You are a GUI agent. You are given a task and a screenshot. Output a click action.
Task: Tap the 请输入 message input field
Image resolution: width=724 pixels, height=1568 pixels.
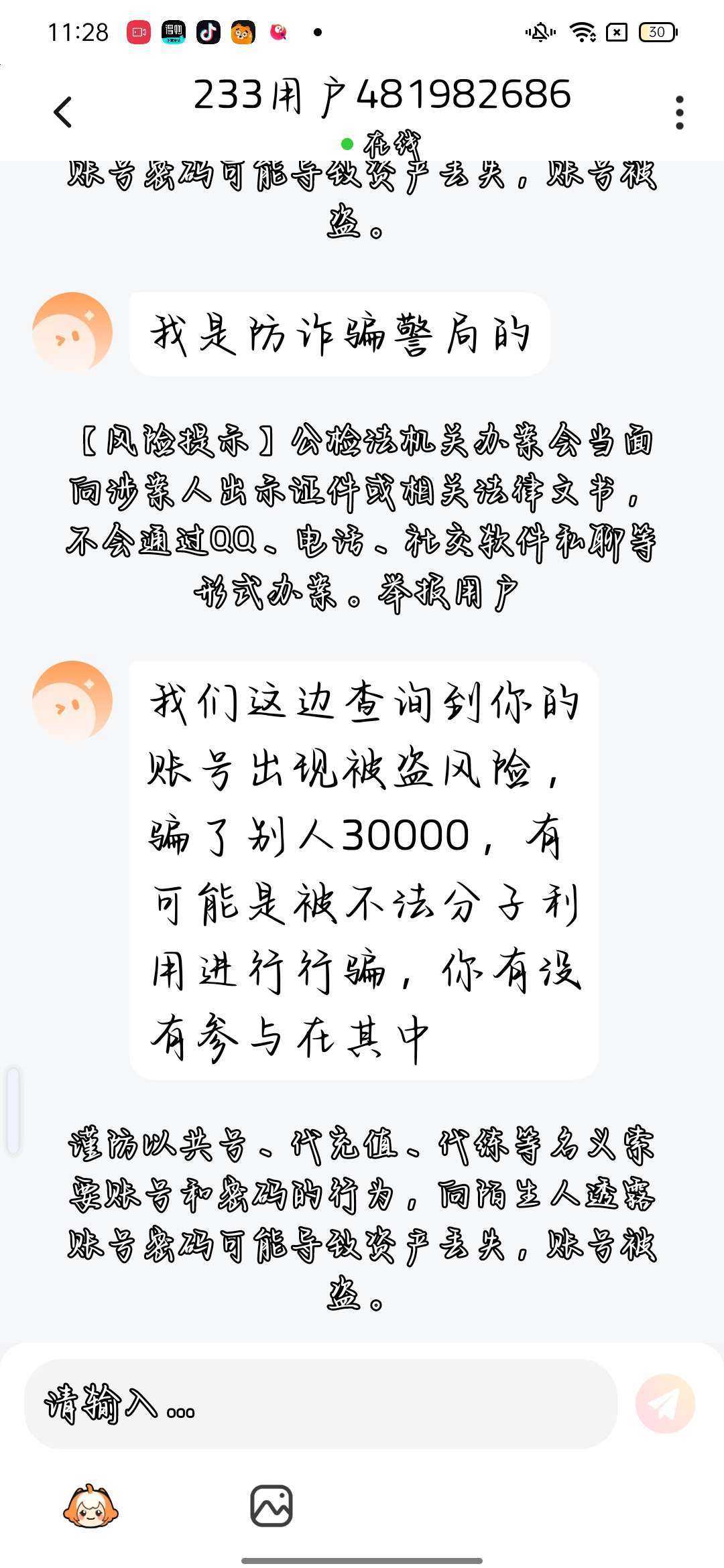[x=320, y=1404]
